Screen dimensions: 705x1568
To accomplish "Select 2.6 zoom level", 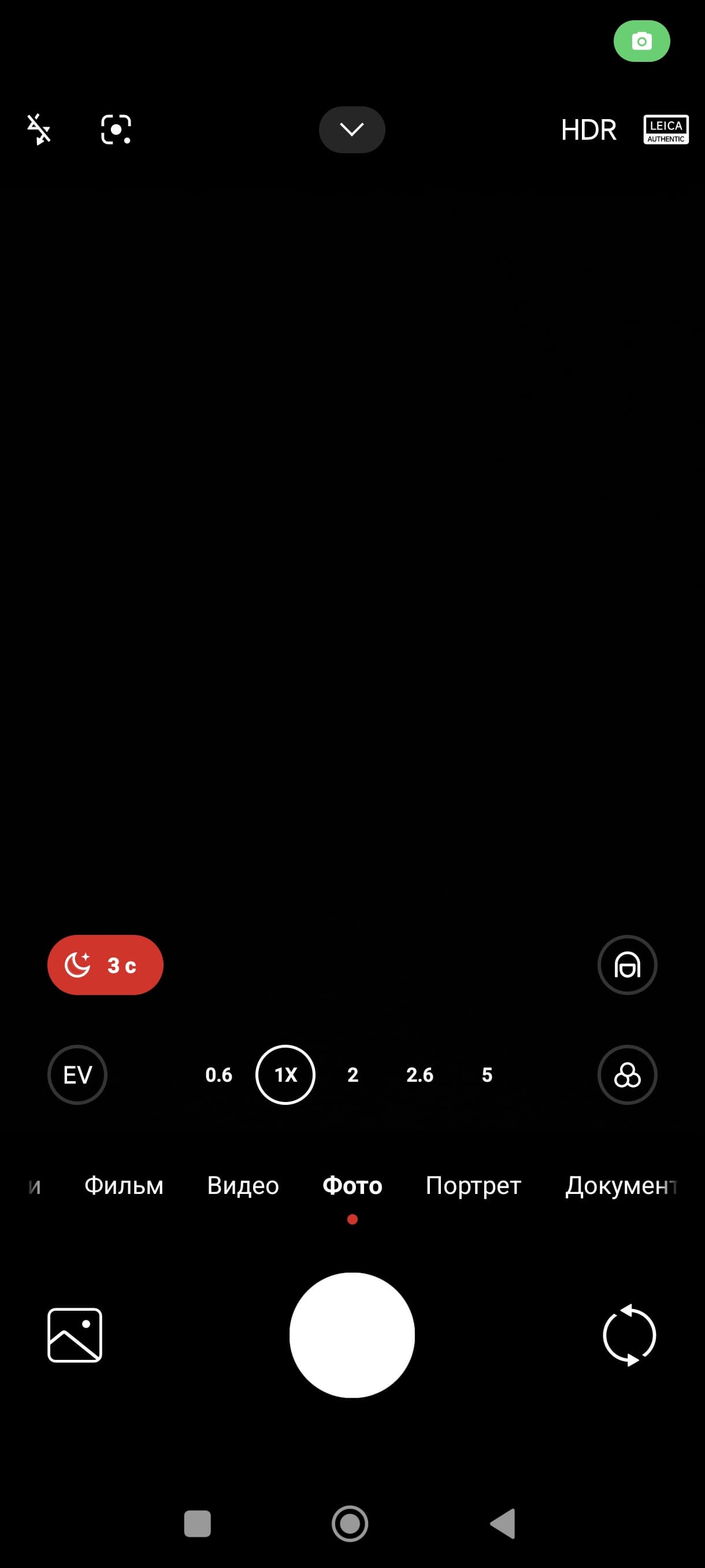I will click(420, 1075).
